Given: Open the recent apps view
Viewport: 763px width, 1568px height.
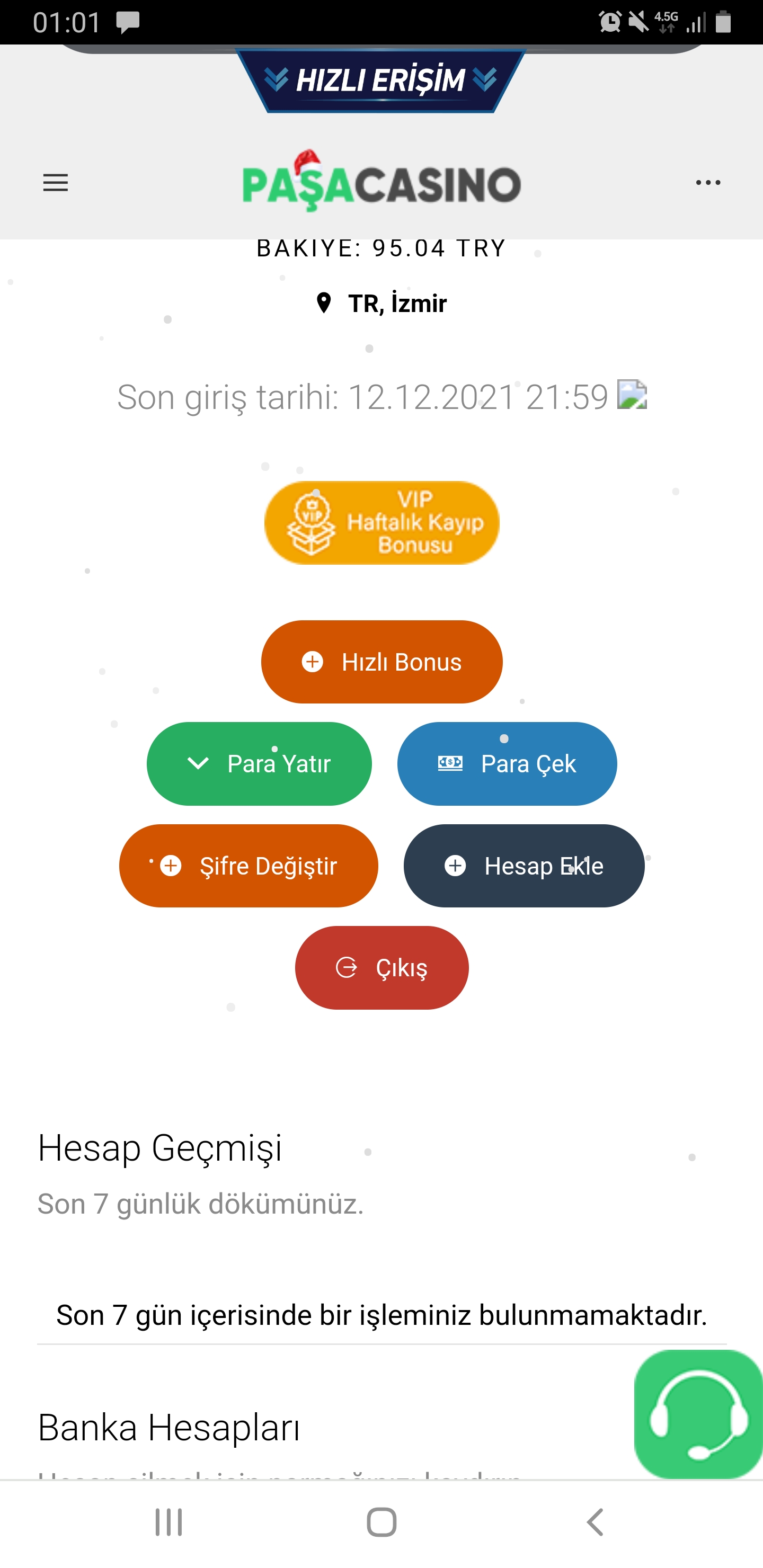Looking at the screenshot, I should click(168, 1522).
